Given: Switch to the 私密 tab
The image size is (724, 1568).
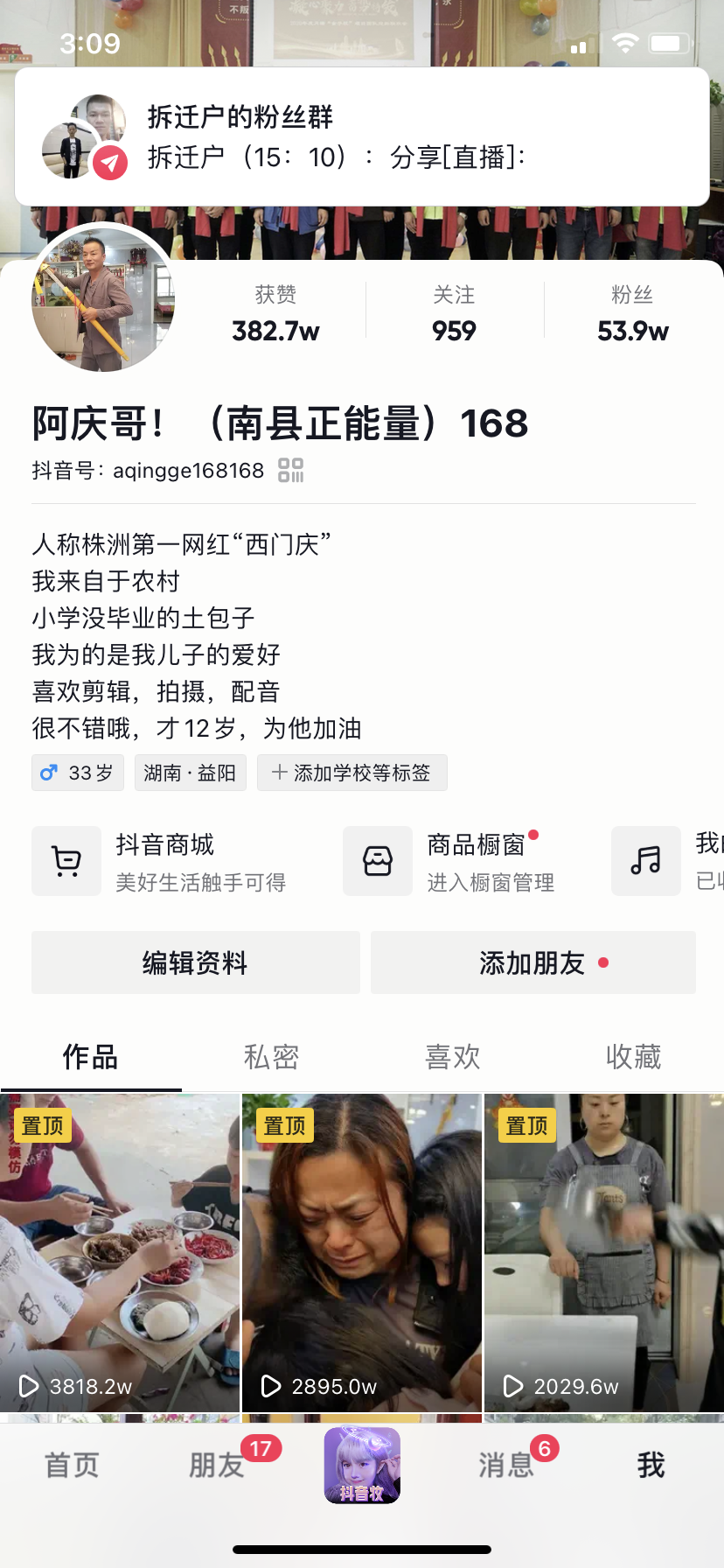Looking at the screenshot, I should point(272,1057).
